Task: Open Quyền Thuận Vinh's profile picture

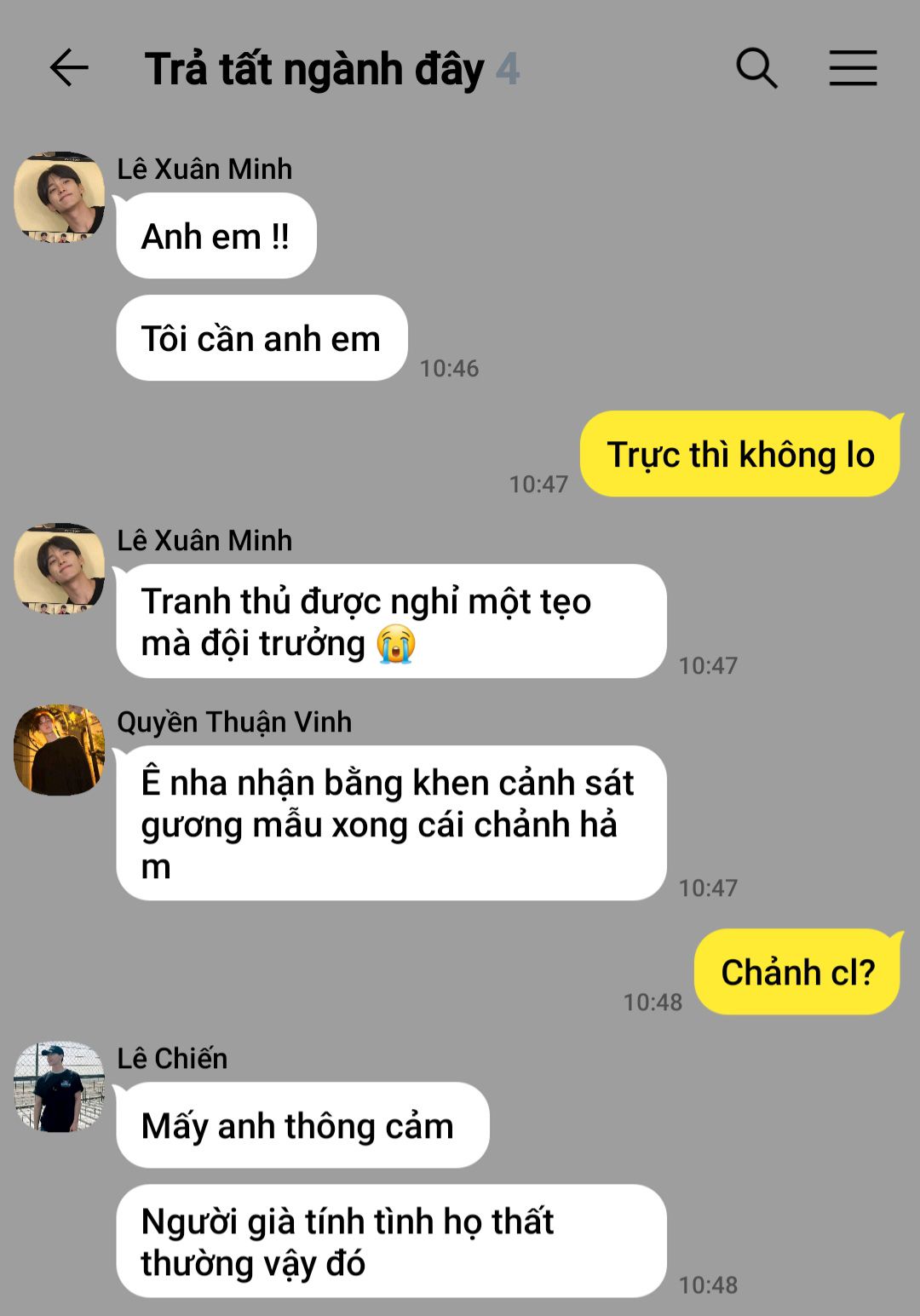Action: [x=59, y=750]
